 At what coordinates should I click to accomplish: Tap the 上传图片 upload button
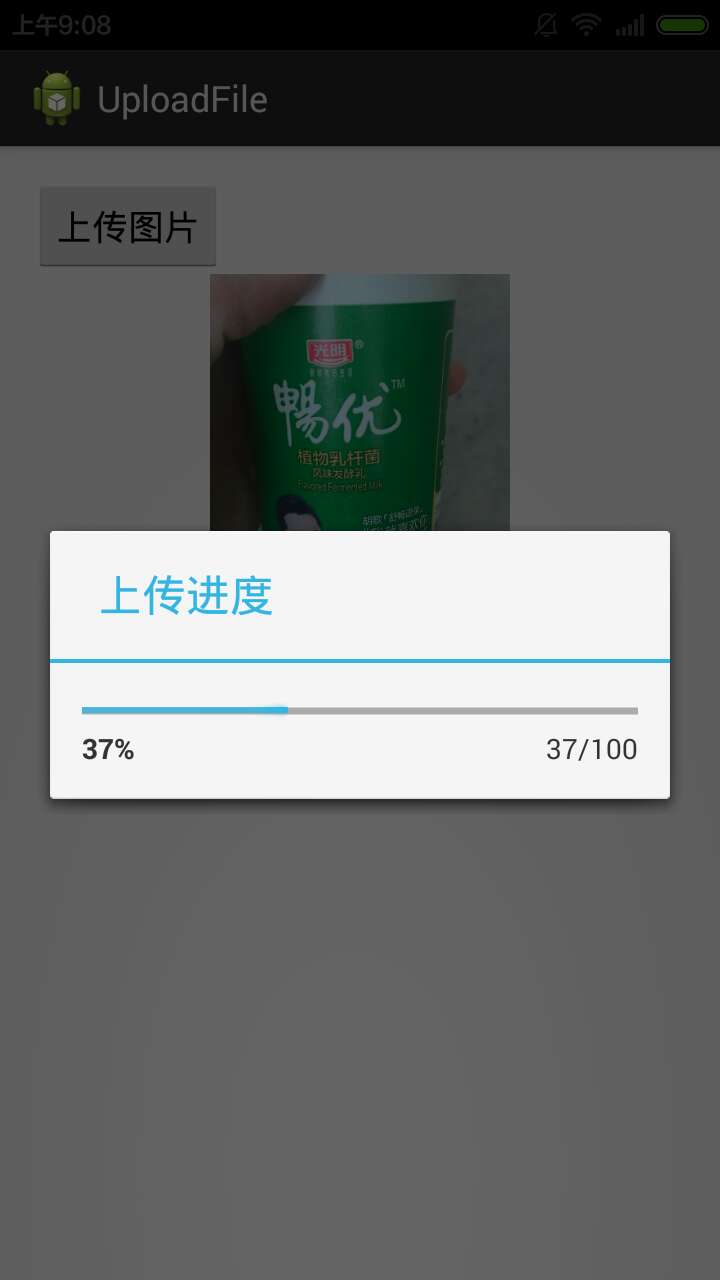click(127, 227)
